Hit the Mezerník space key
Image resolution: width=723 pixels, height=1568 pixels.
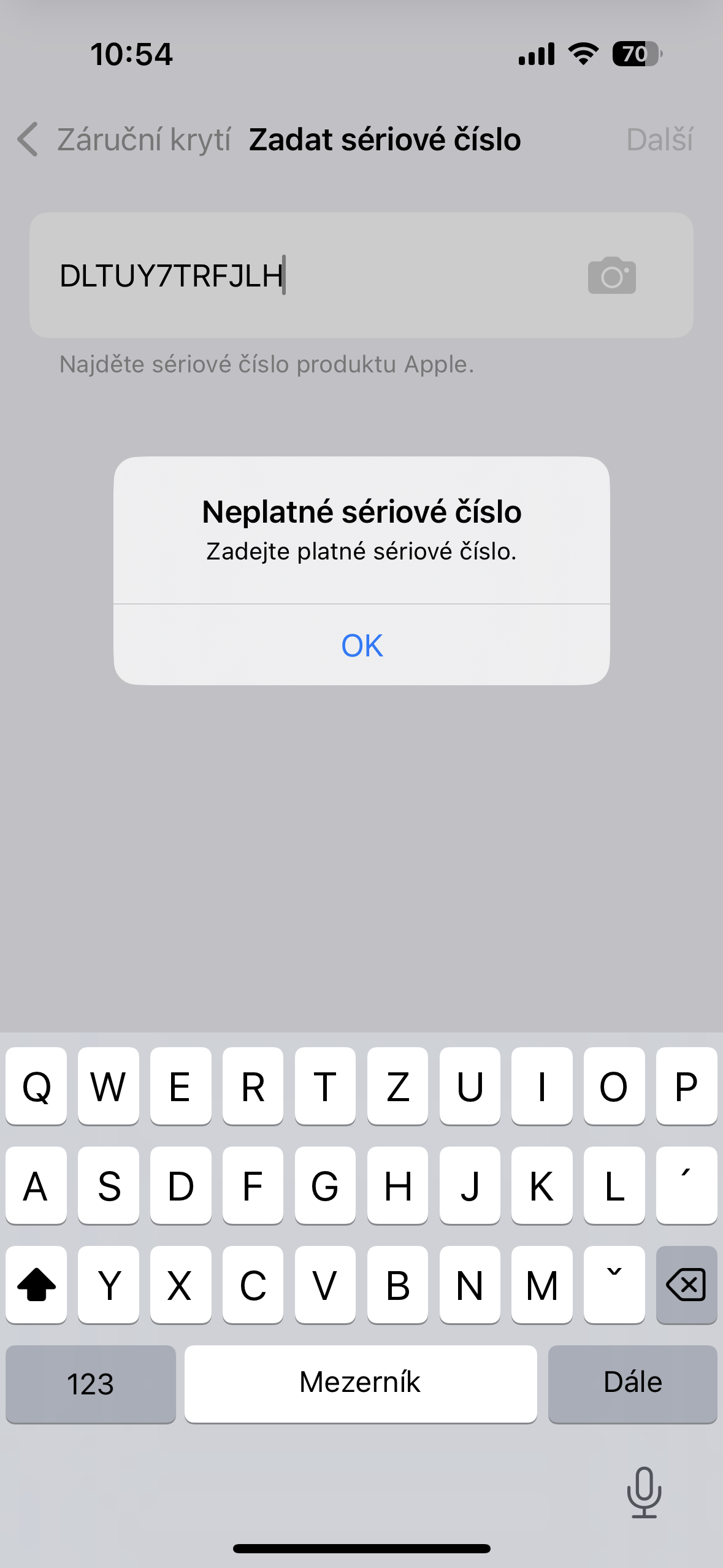(x=361, y=1384)
